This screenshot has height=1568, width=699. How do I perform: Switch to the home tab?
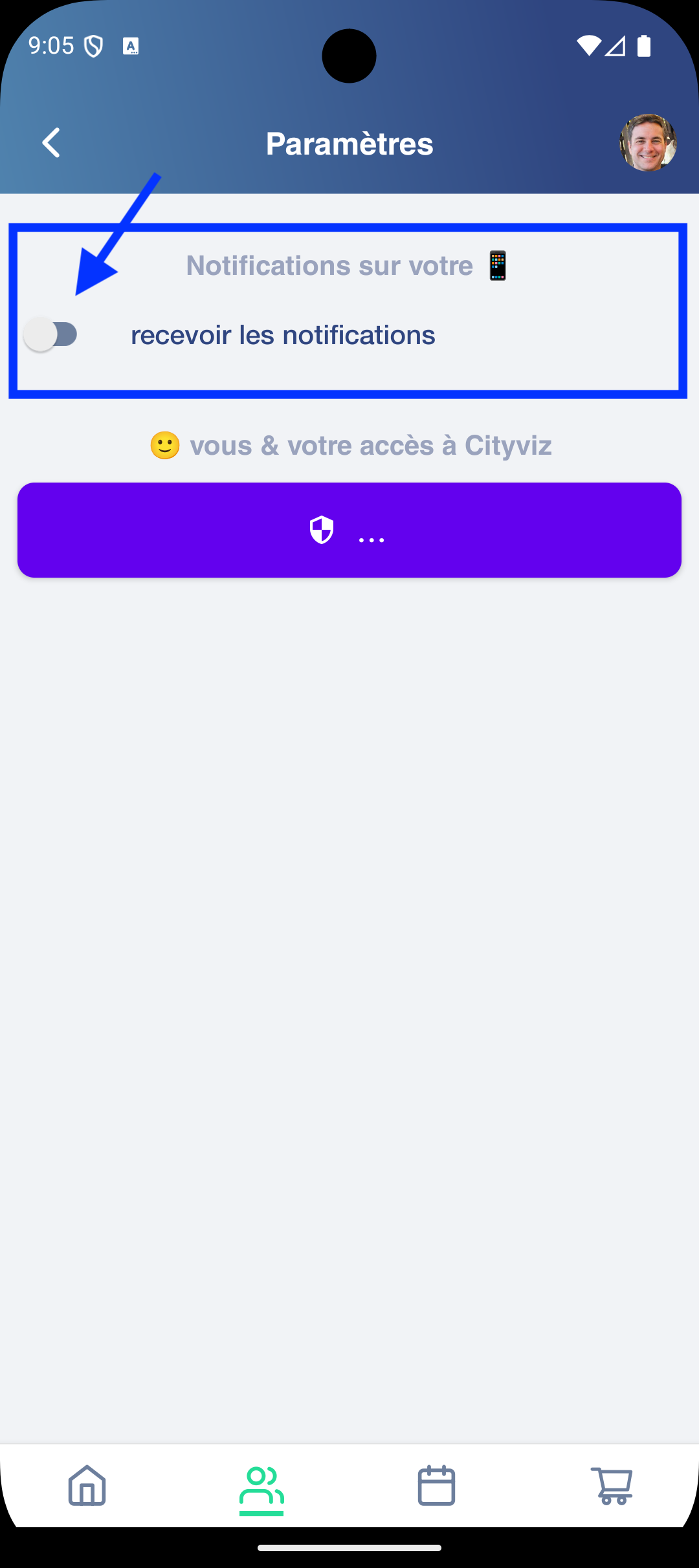(x=87, y=1486)
